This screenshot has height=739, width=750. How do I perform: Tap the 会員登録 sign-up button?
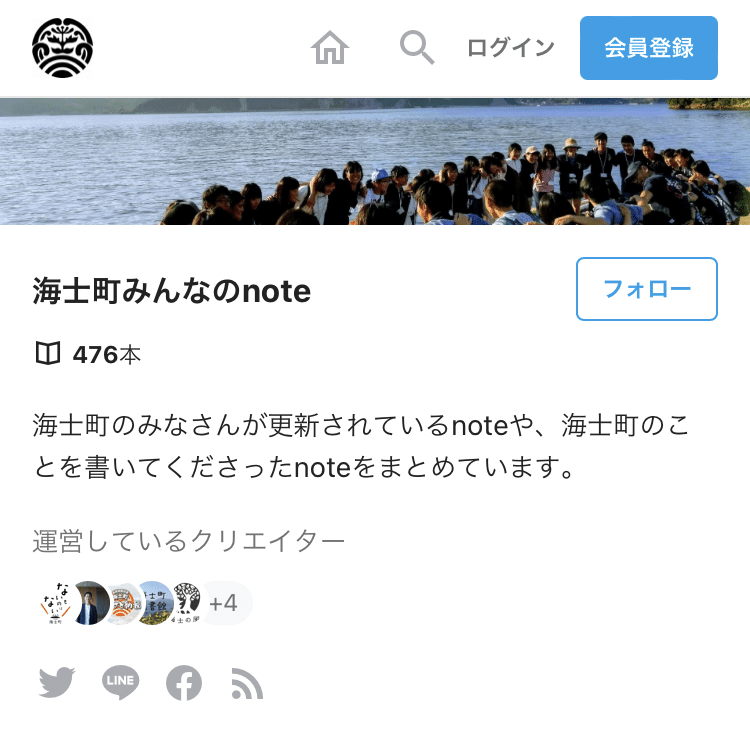click(x=648, y=48)
